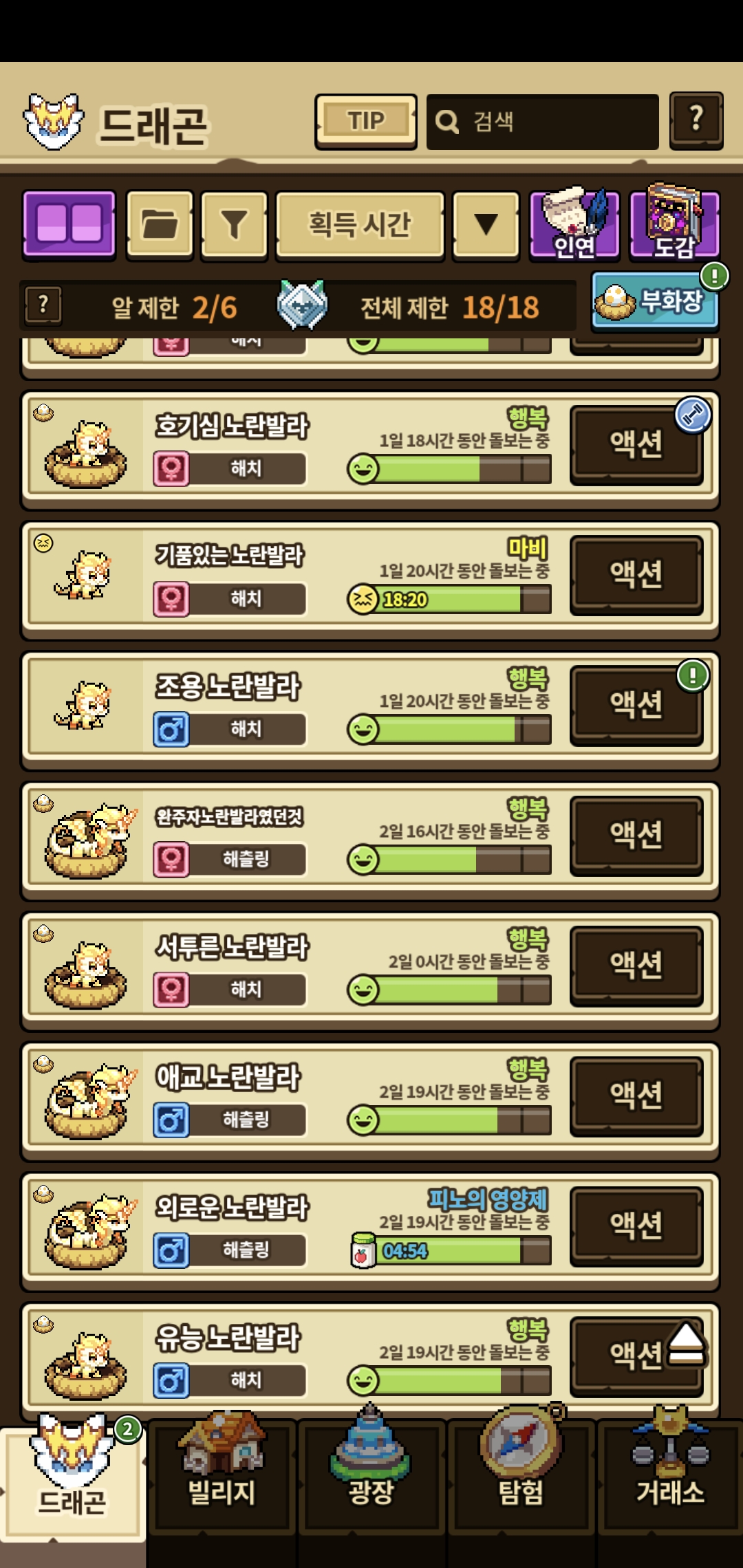Tap 액션 for 외로운 노란발라
Image resolution: width=743 pixels, height=1568 pixels.
(636, 1226)
